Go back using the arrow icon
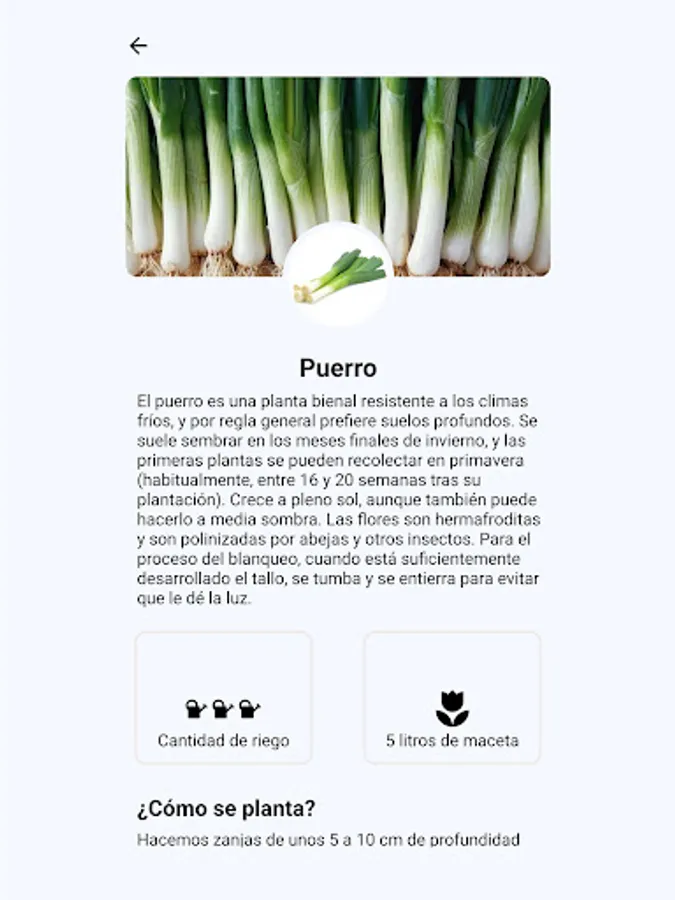This screenshot has height=900, width=675. coord(138,46)
